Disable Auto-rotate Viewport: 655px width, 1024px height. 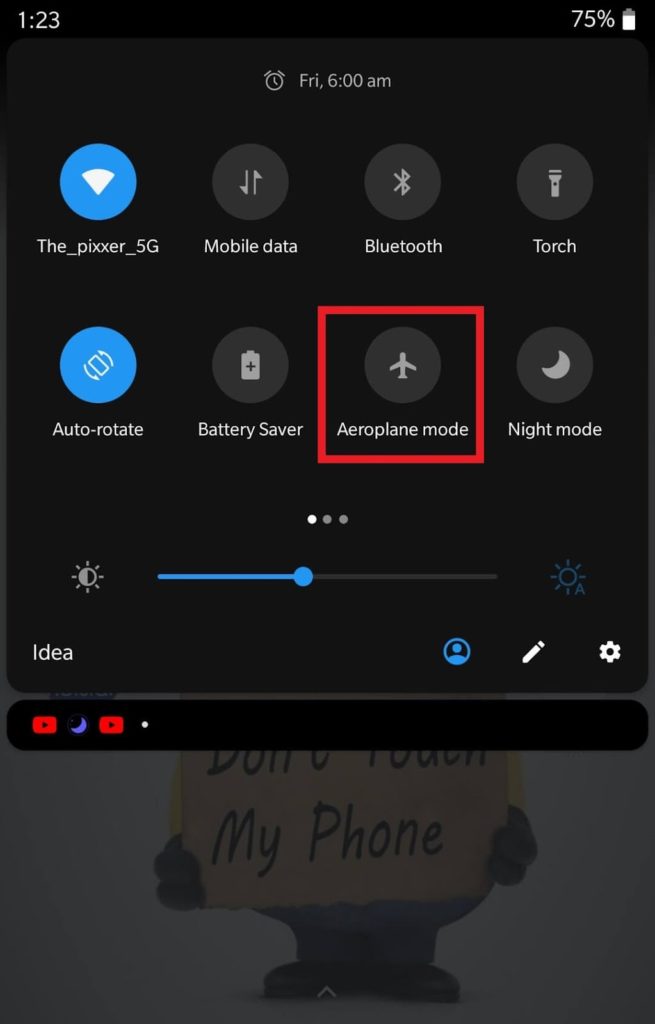pyautogui.click(x=98, y=365)
